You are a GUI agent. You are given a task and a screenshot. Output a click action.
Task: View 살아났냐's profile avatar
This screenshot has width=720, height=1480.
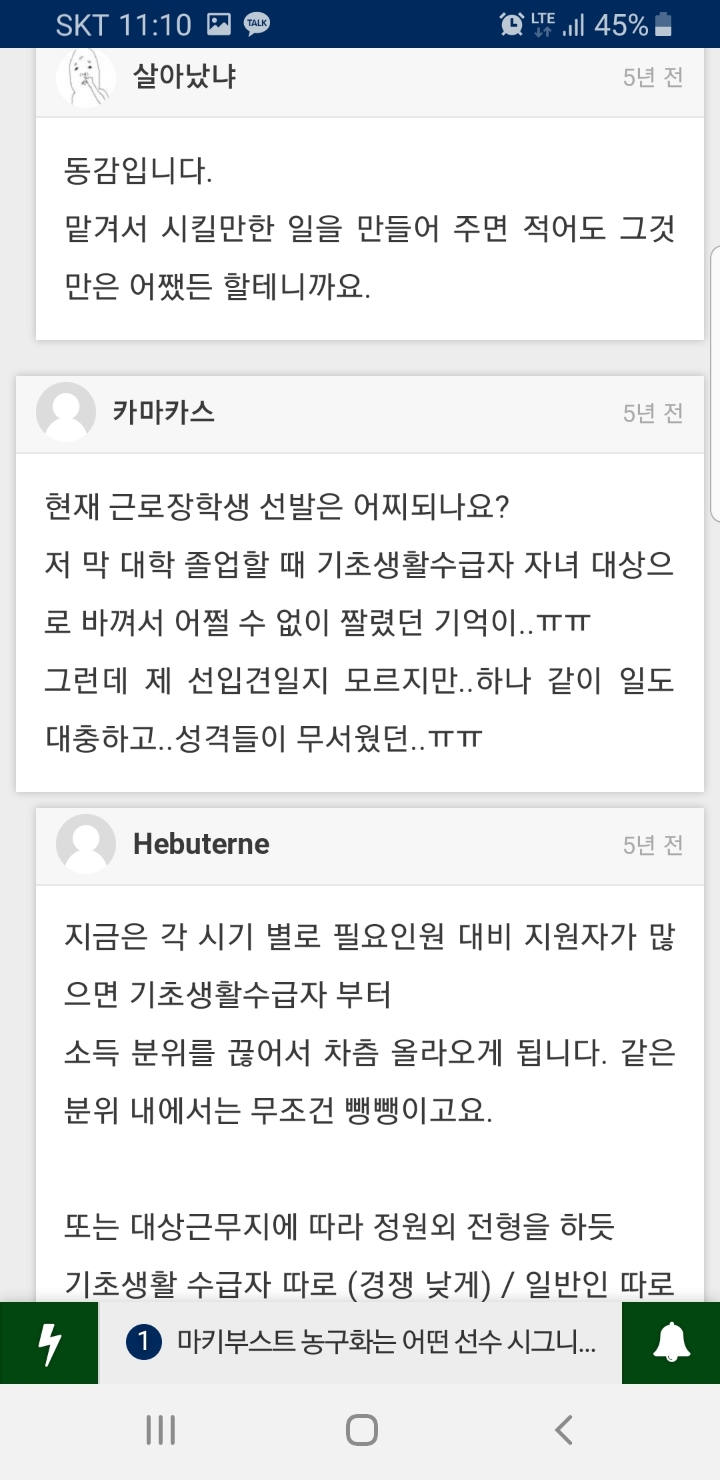pyautogui.click(x=86, y=77)
